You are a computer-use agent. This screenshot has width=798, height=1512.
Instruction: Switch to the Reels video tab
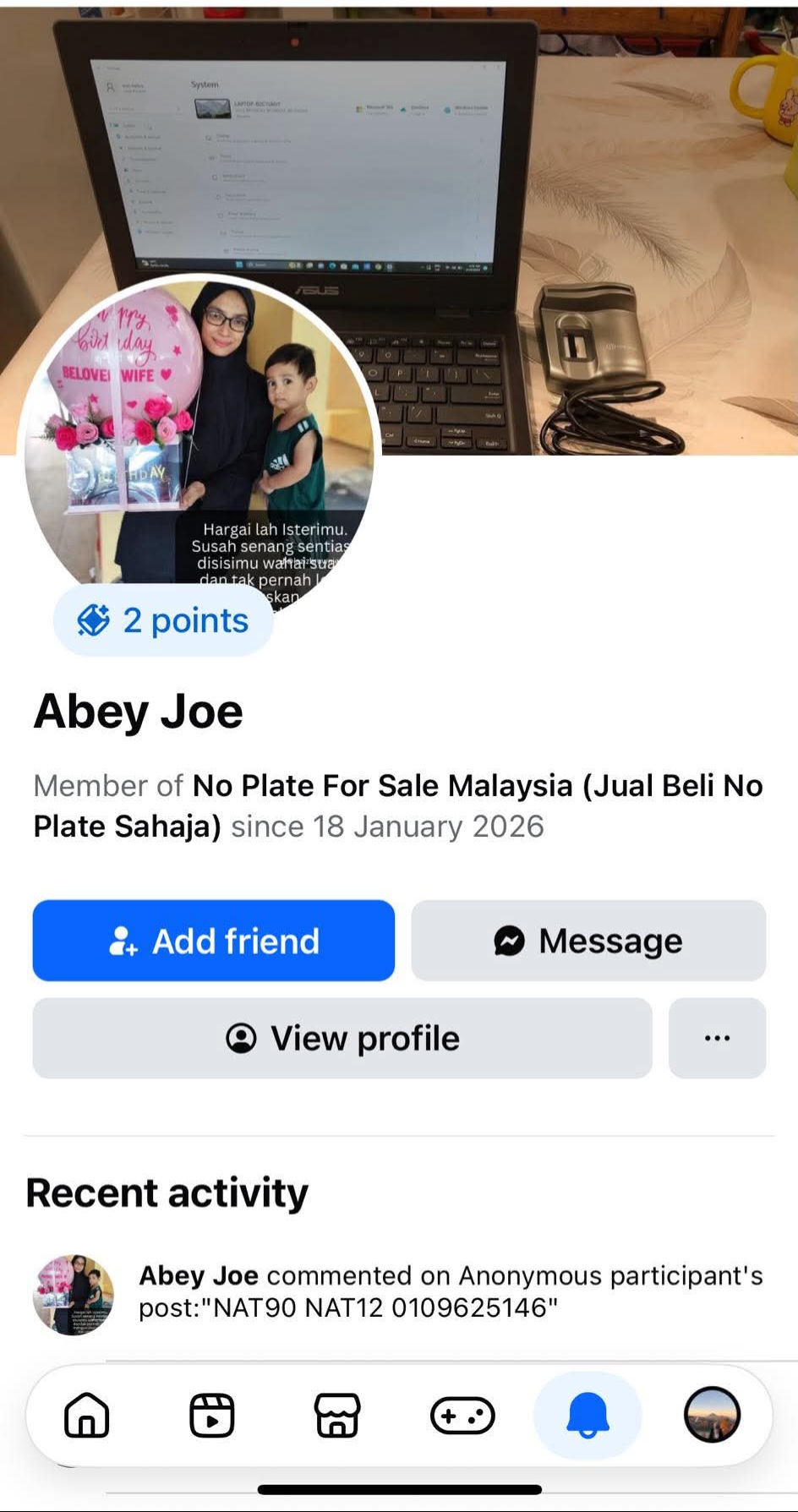click(x=211, y=1415)
